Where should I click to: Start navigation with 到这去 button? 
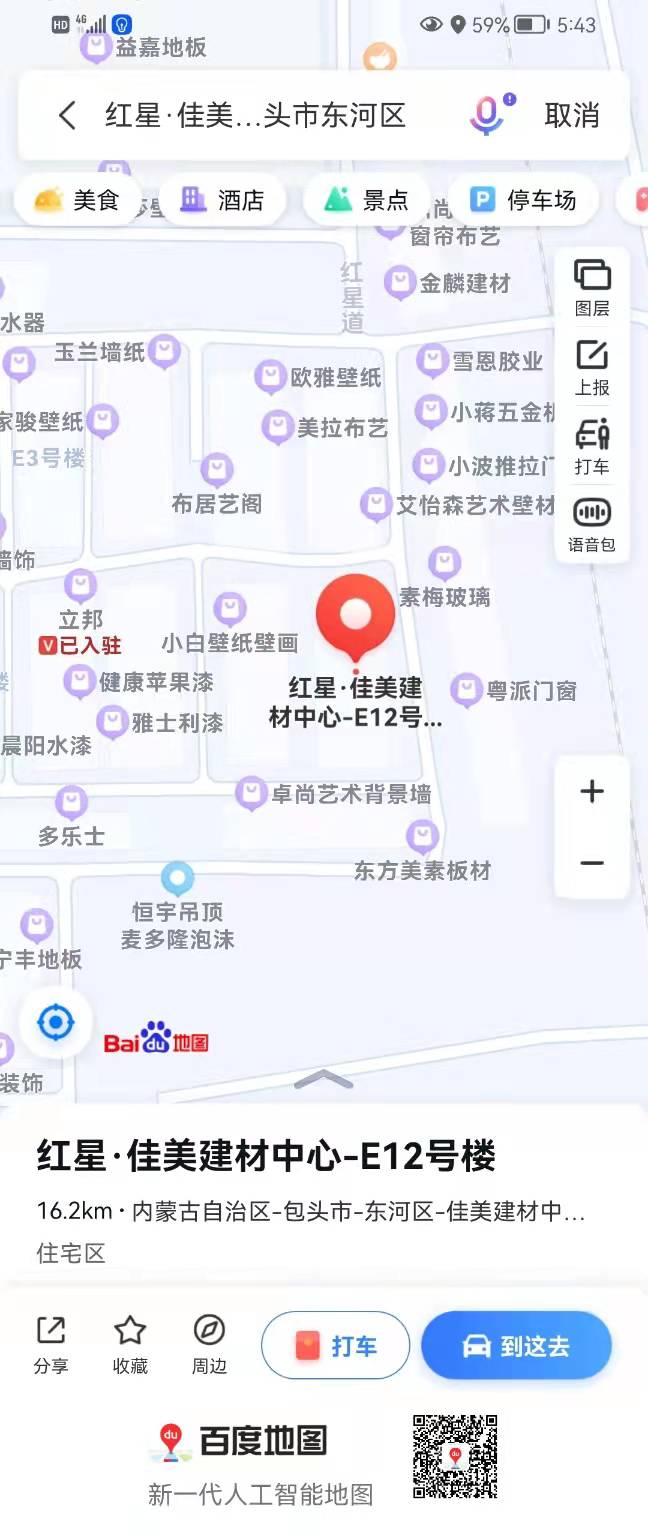click(x=516, y=1346)
